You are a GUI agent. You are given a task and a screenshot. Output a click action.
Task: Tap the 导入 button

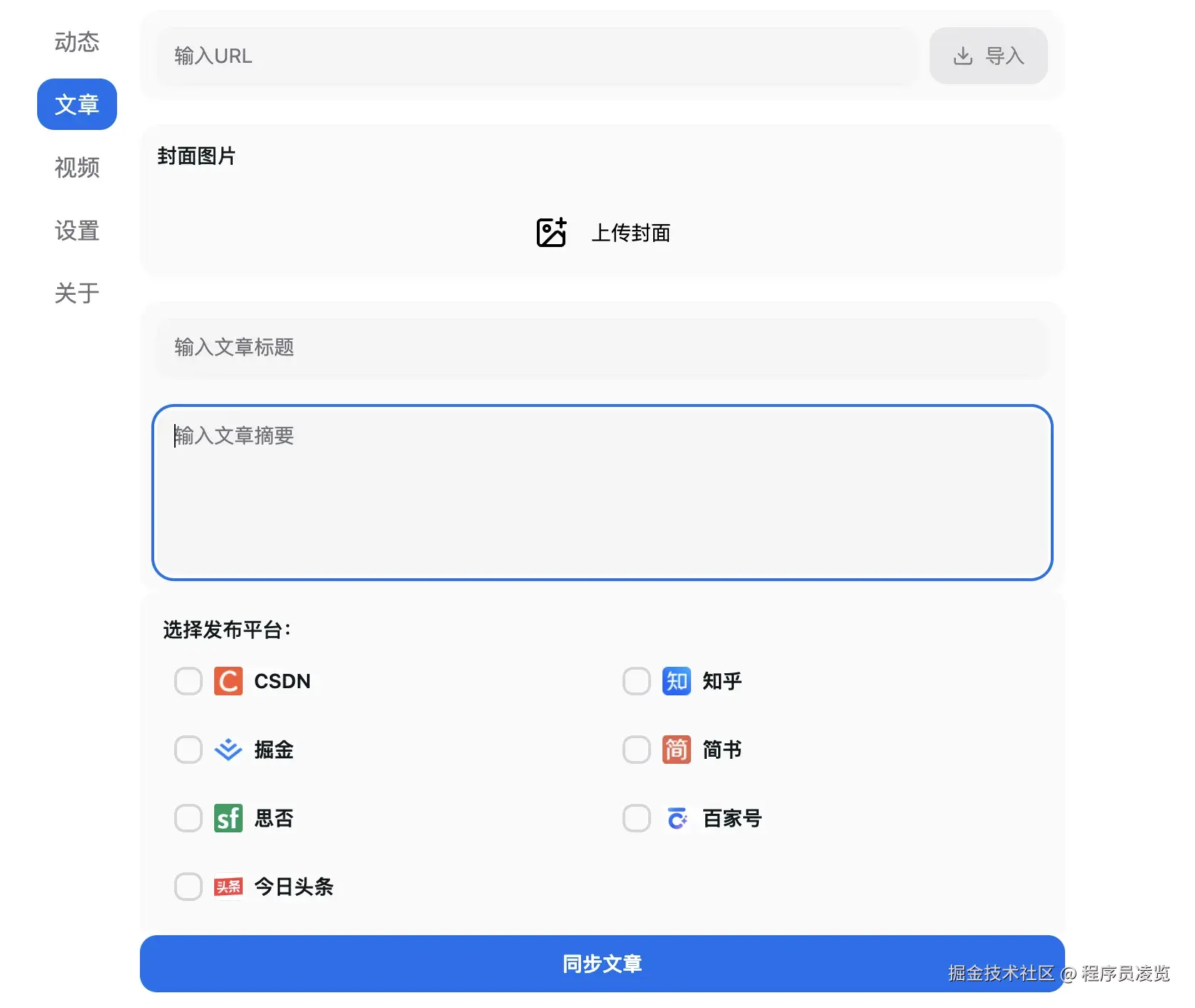(988, 56)
